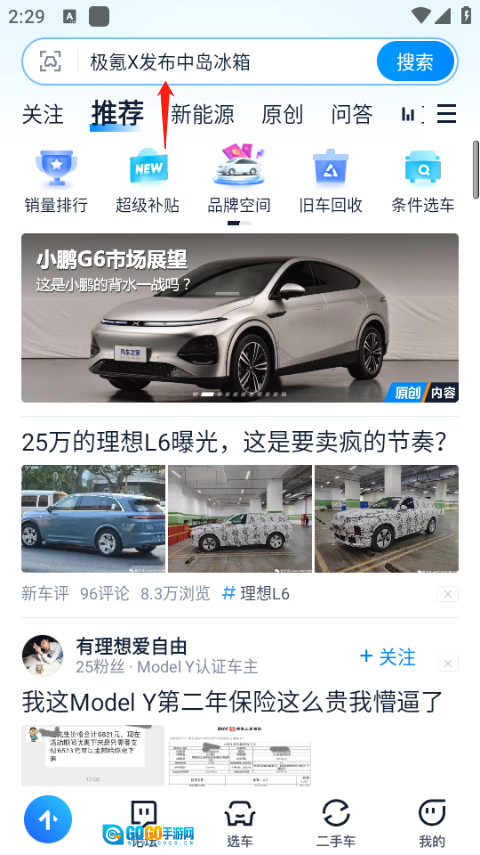Open the 理想L6 hashtag topic

pos(256,593)
